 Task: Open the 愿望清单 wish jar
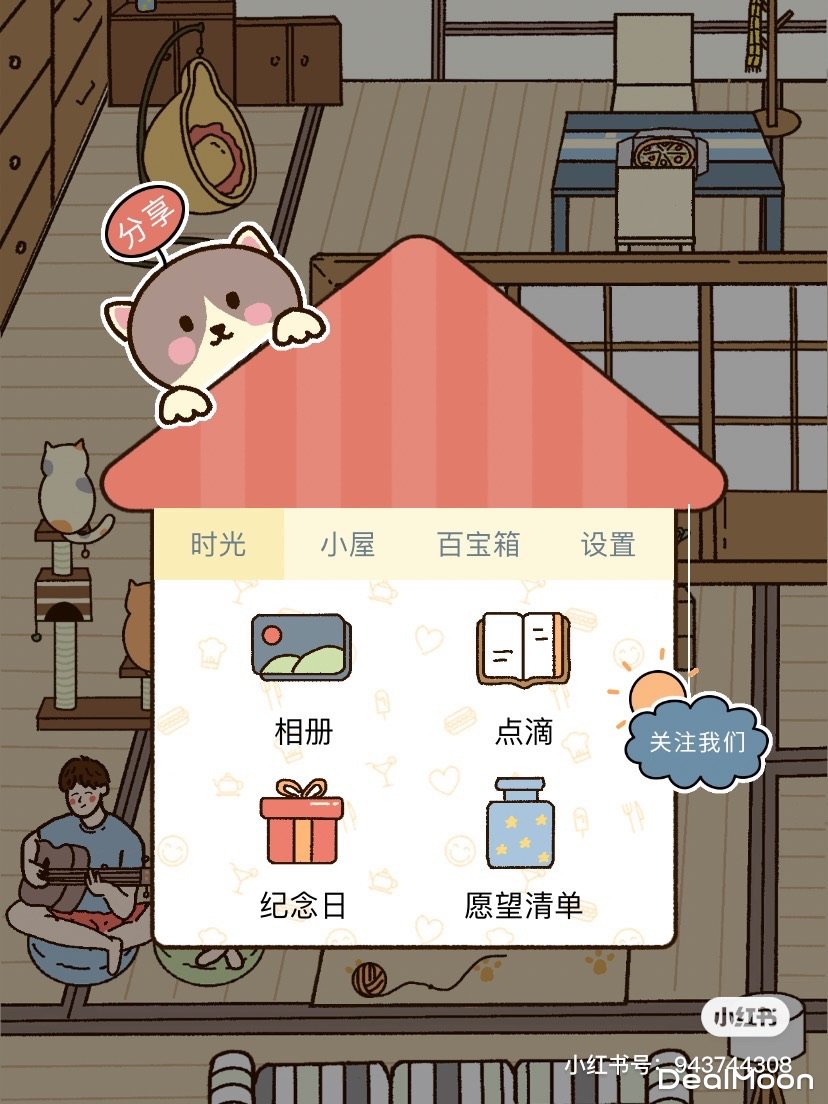click(521, 824)
